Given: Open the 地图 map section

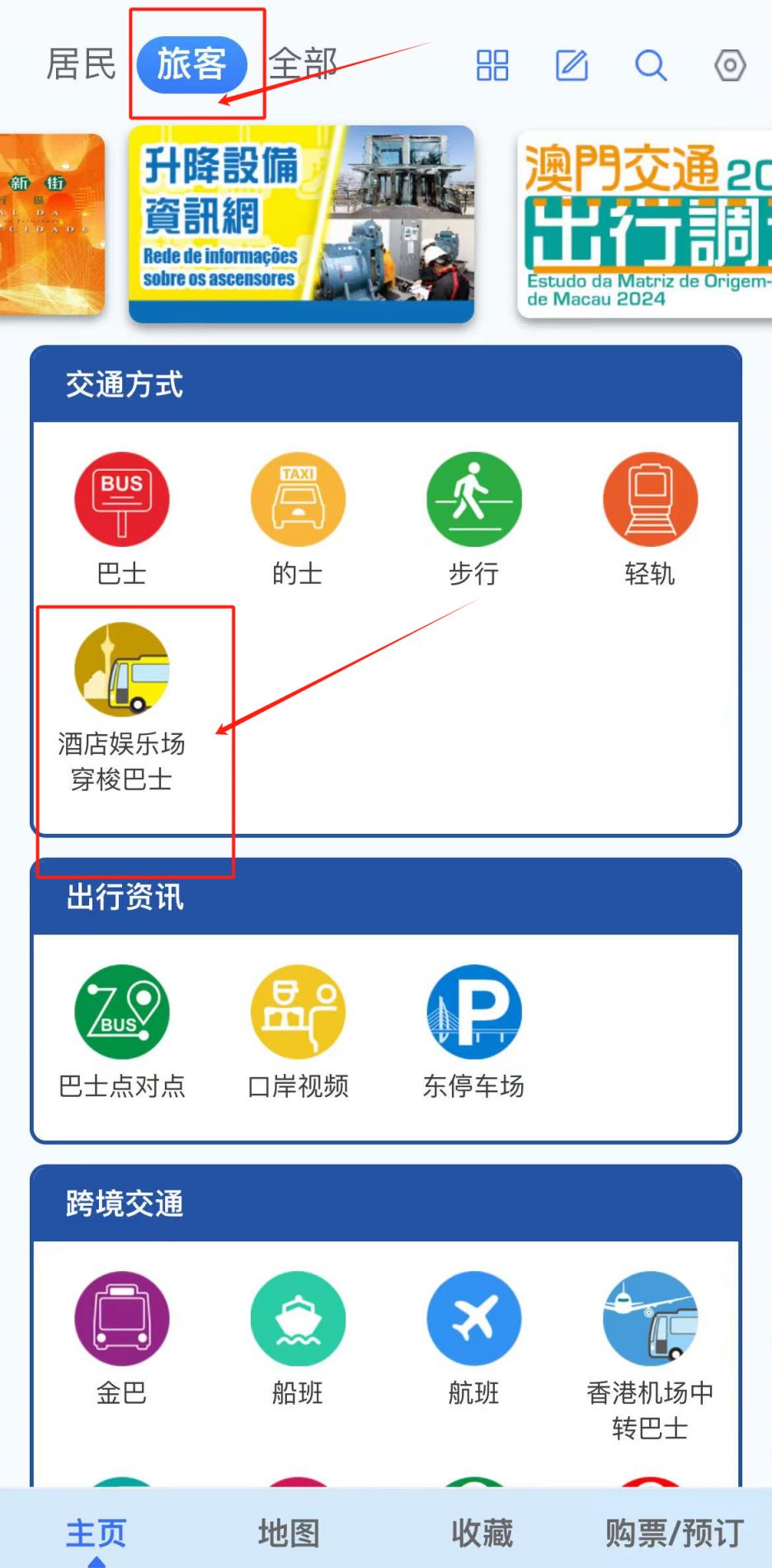Looking at the screenshot, I should coord(289,1531).
